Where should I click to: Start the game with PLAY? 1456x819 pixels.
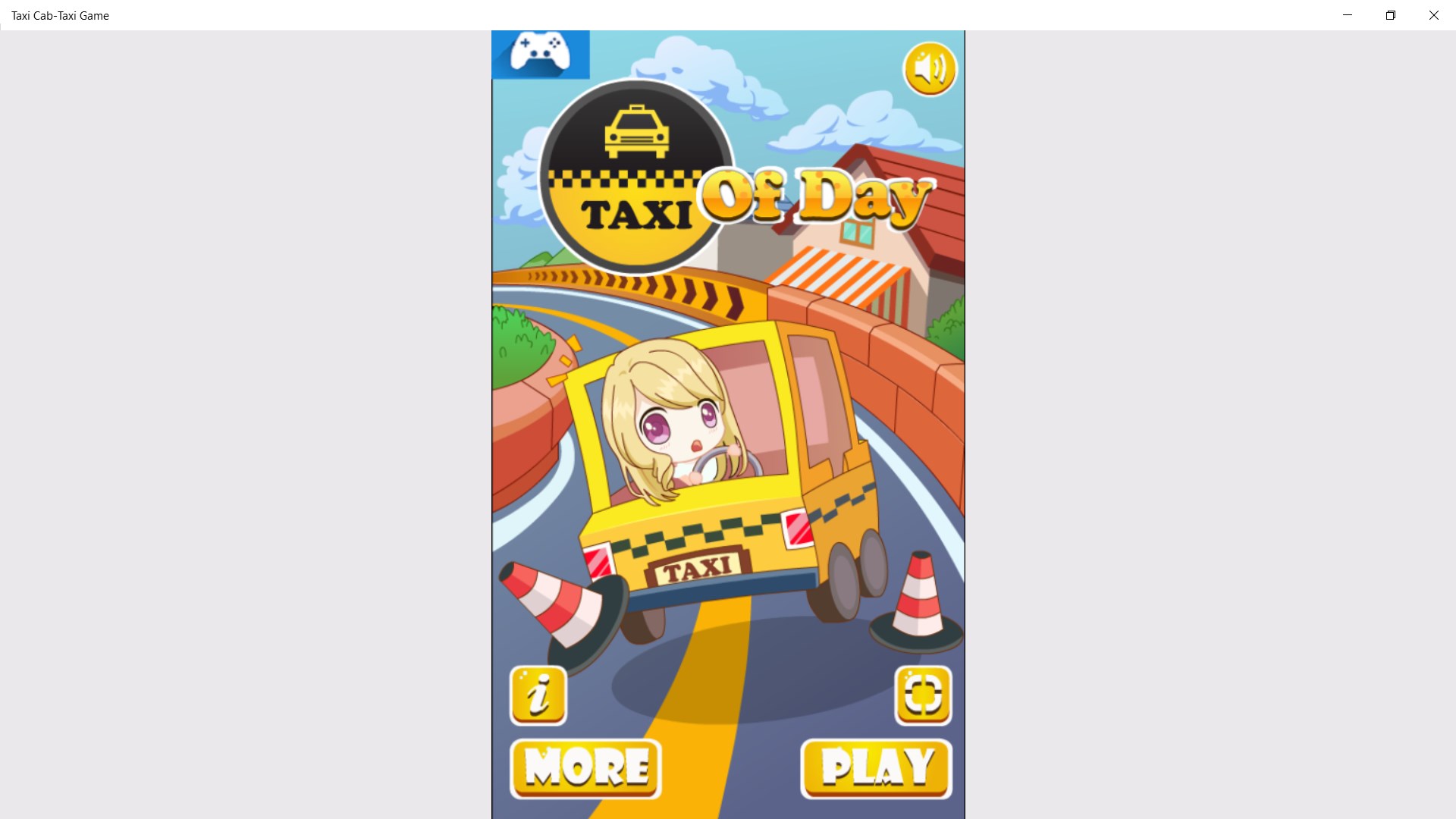876,768
